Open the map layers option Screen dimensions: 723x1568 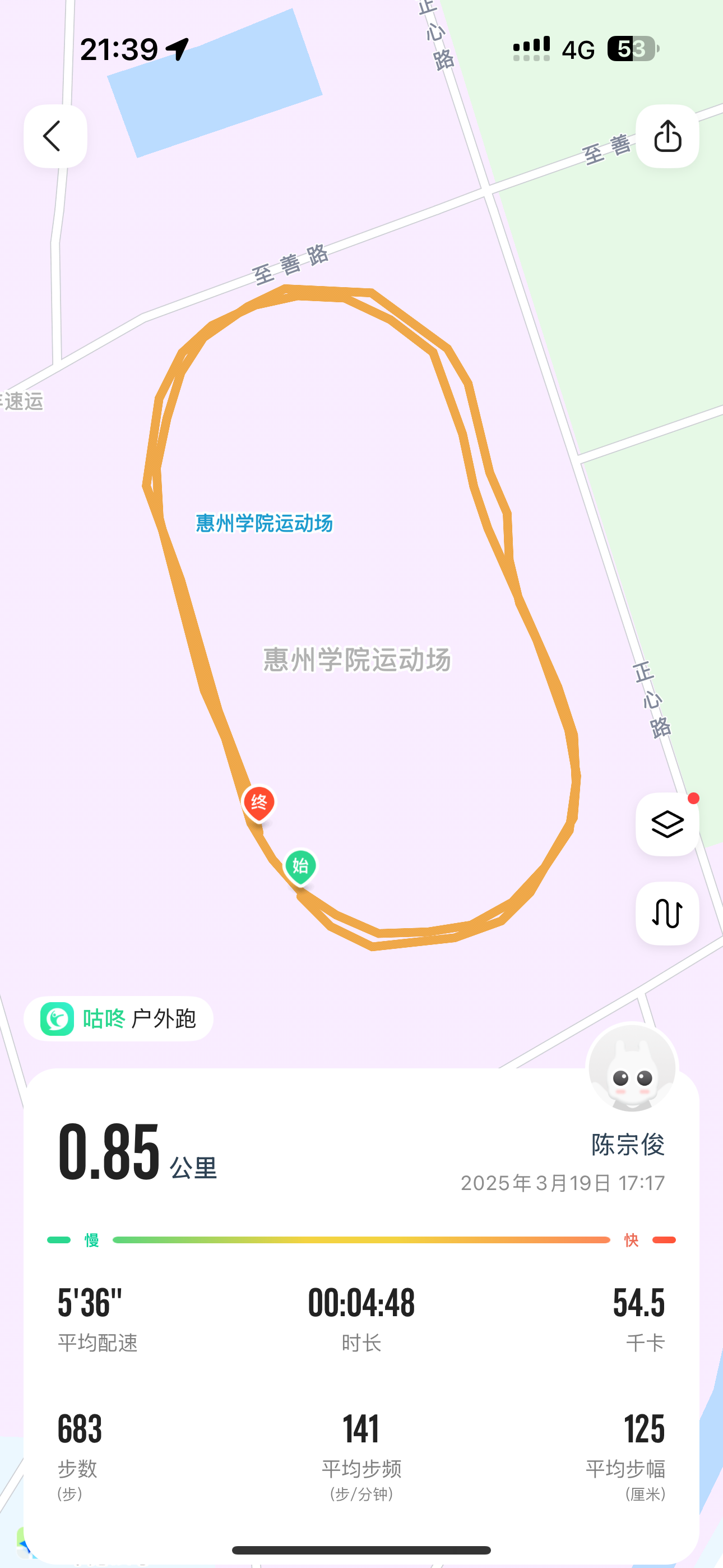pyautogui.click(x=667, y=824)
